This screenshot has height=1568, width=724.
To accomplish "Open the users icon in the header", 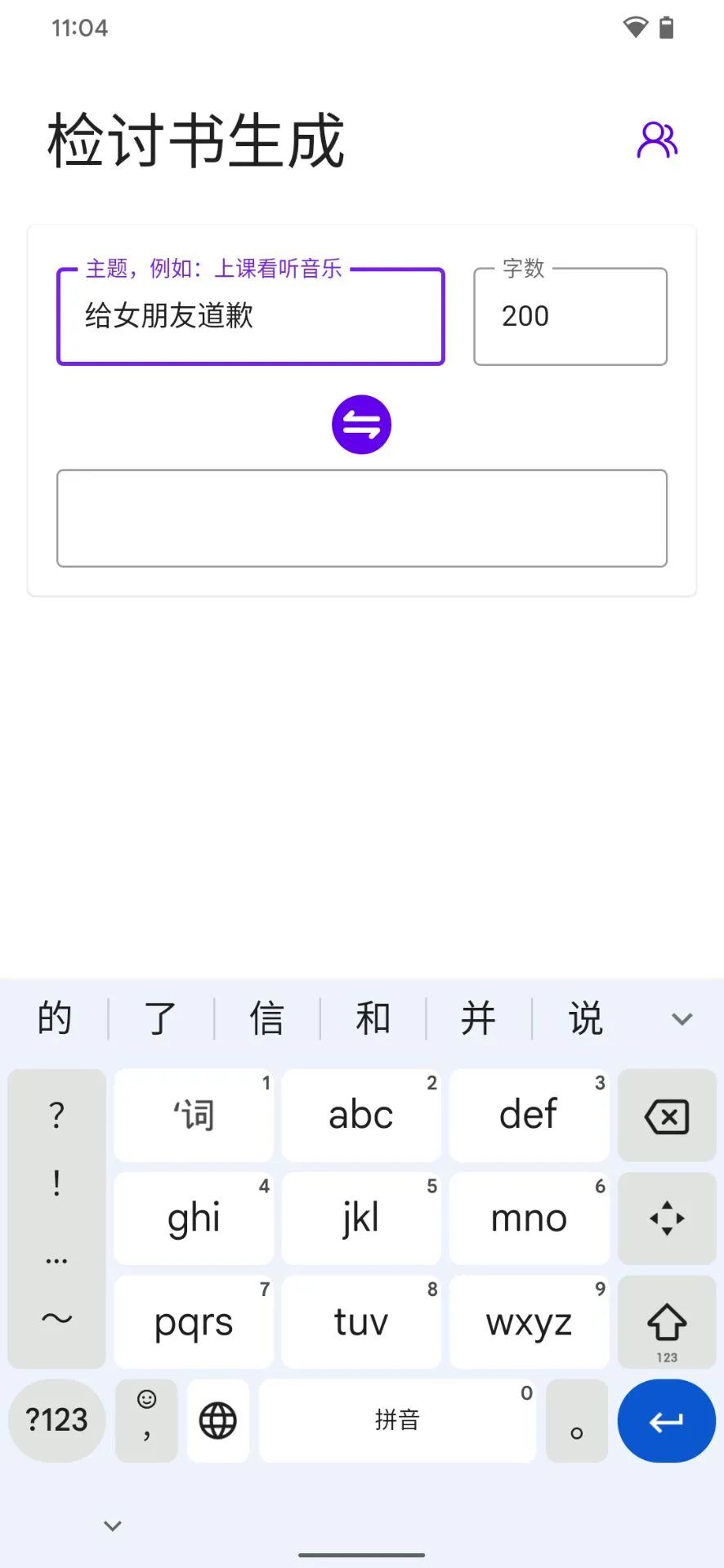I will (x=657, y=140).
